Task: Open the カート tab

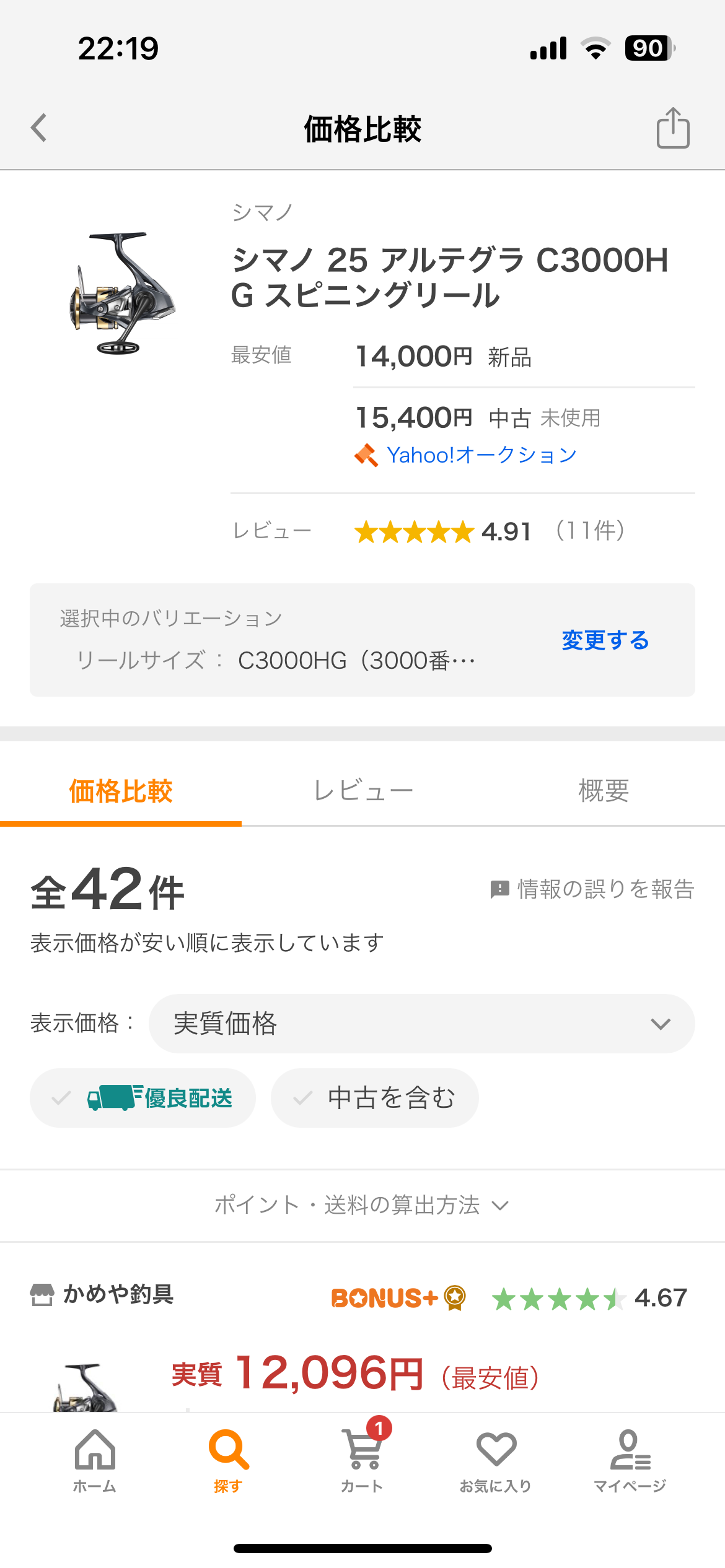Action: pyautogui.click(x=363, y=1460)
